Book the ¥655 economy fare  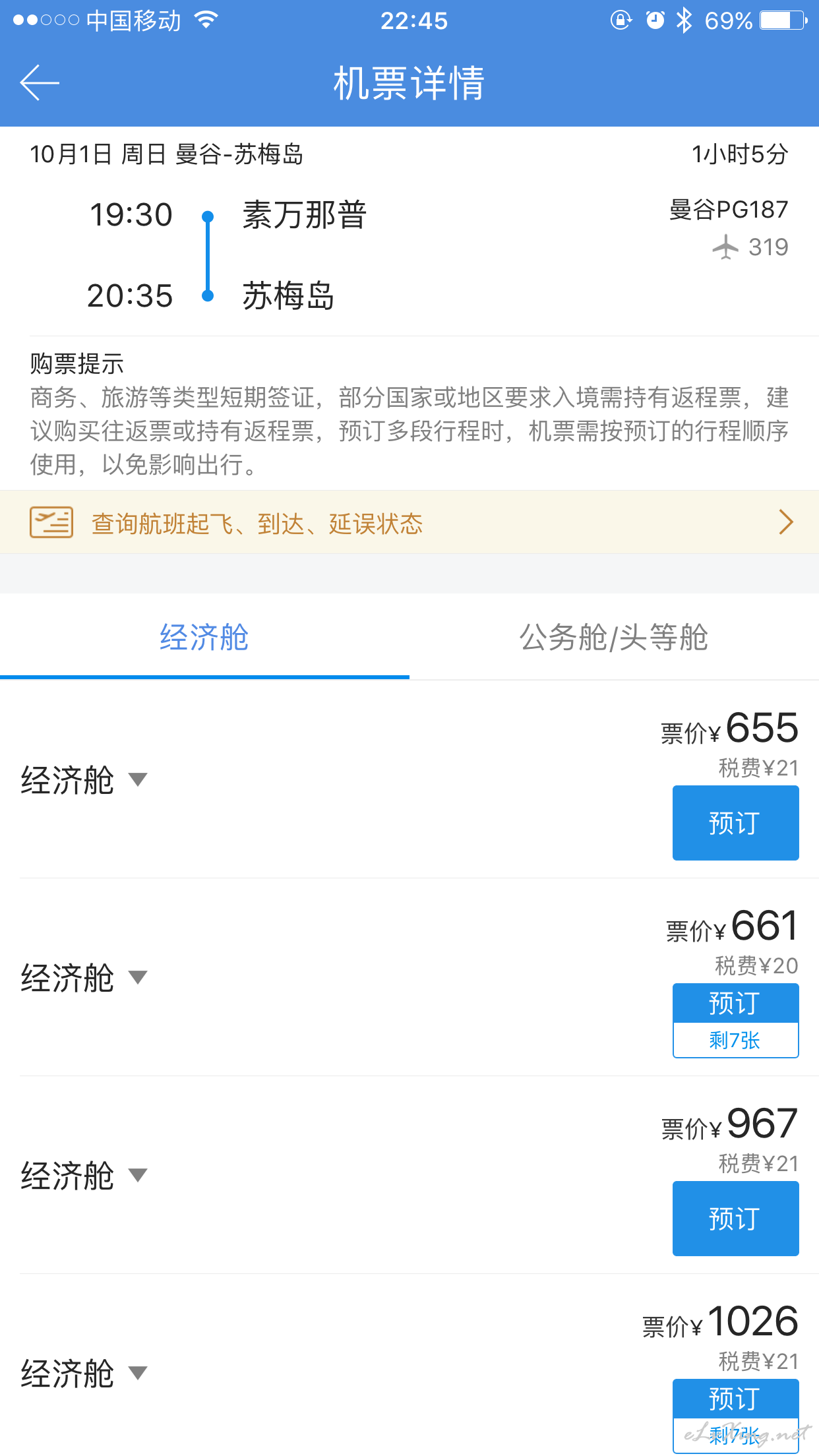[x=735, y=823]
